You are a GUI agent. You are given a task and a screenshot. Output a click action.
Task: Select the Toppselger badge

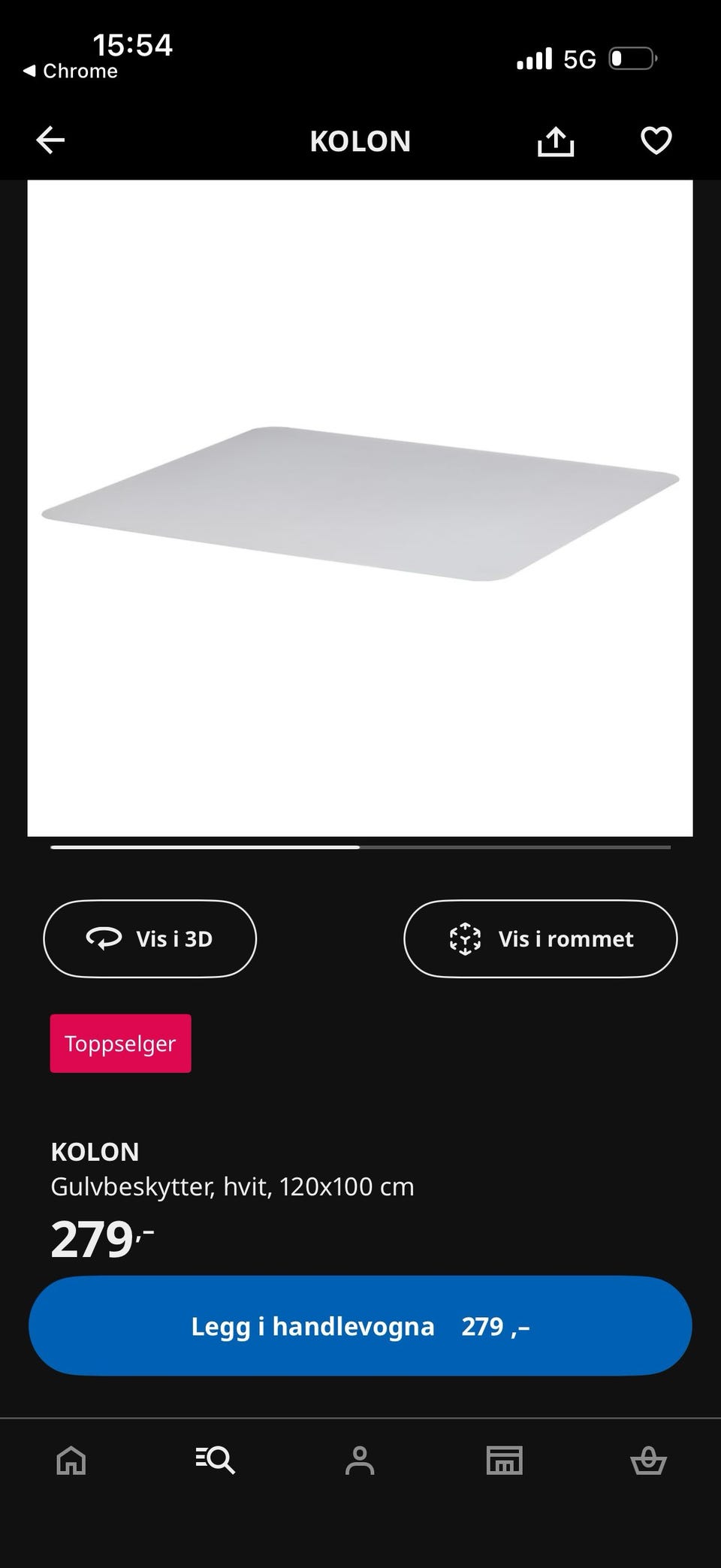tap(120, 1043)
